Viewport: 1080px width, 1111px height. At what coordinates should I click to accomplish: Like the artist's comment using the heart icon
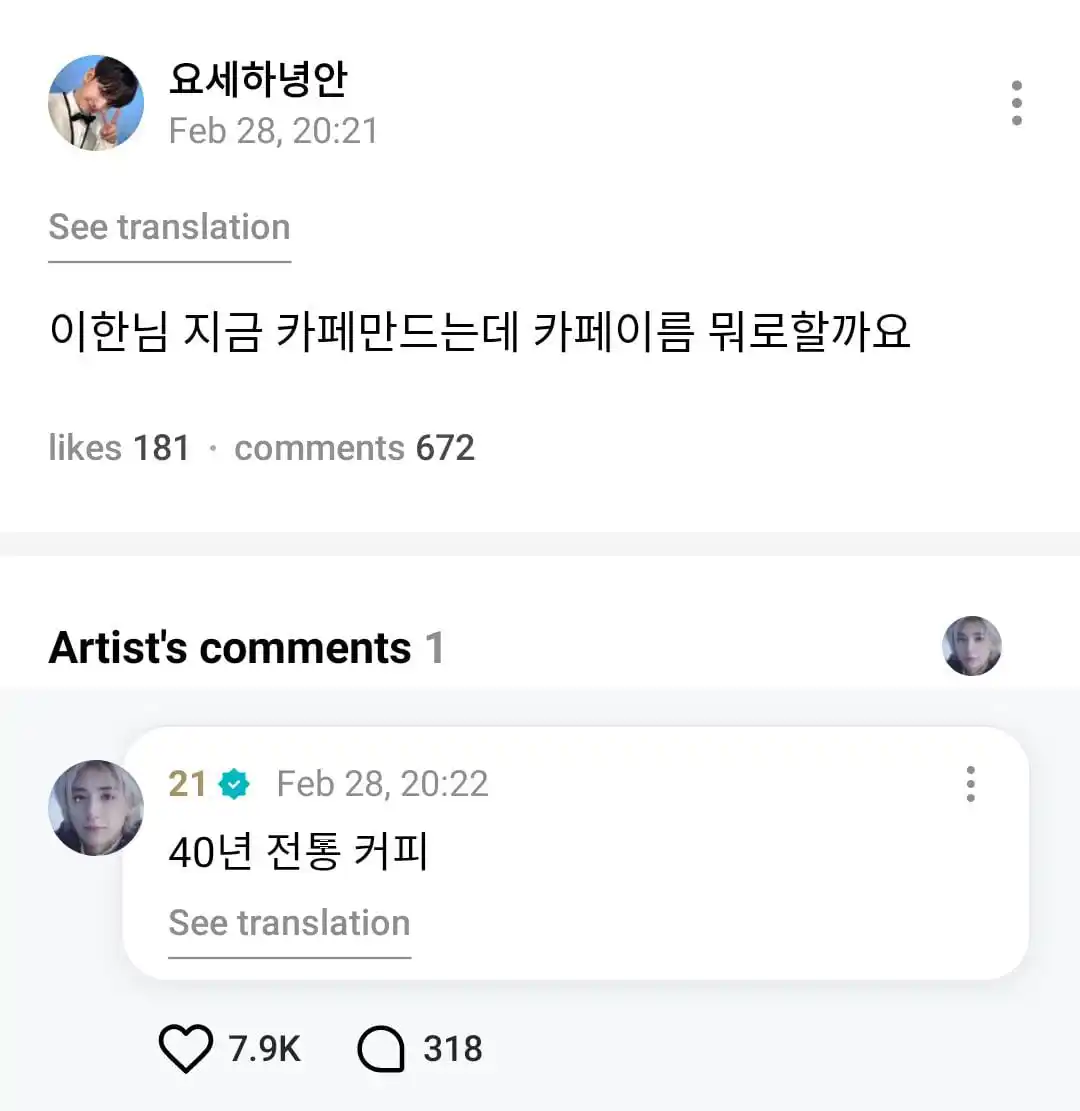185,1048
